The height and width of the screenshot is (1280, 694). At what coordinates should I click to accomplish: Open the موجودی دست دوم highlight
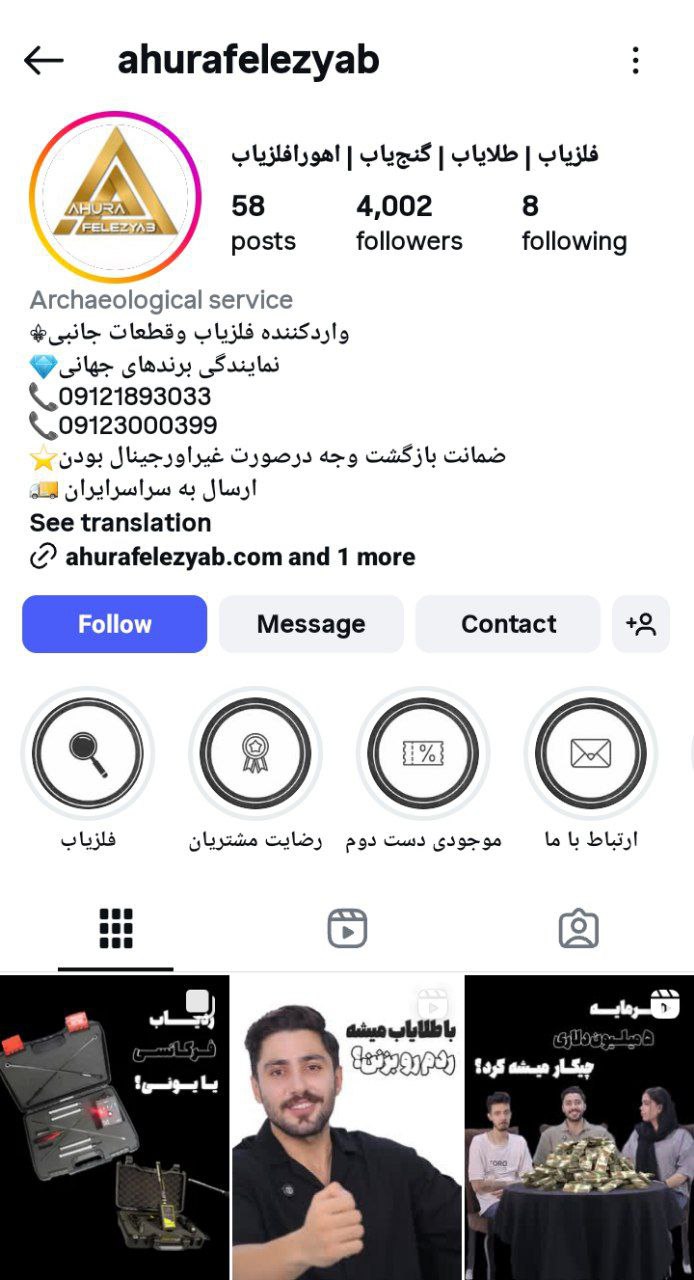423,753
